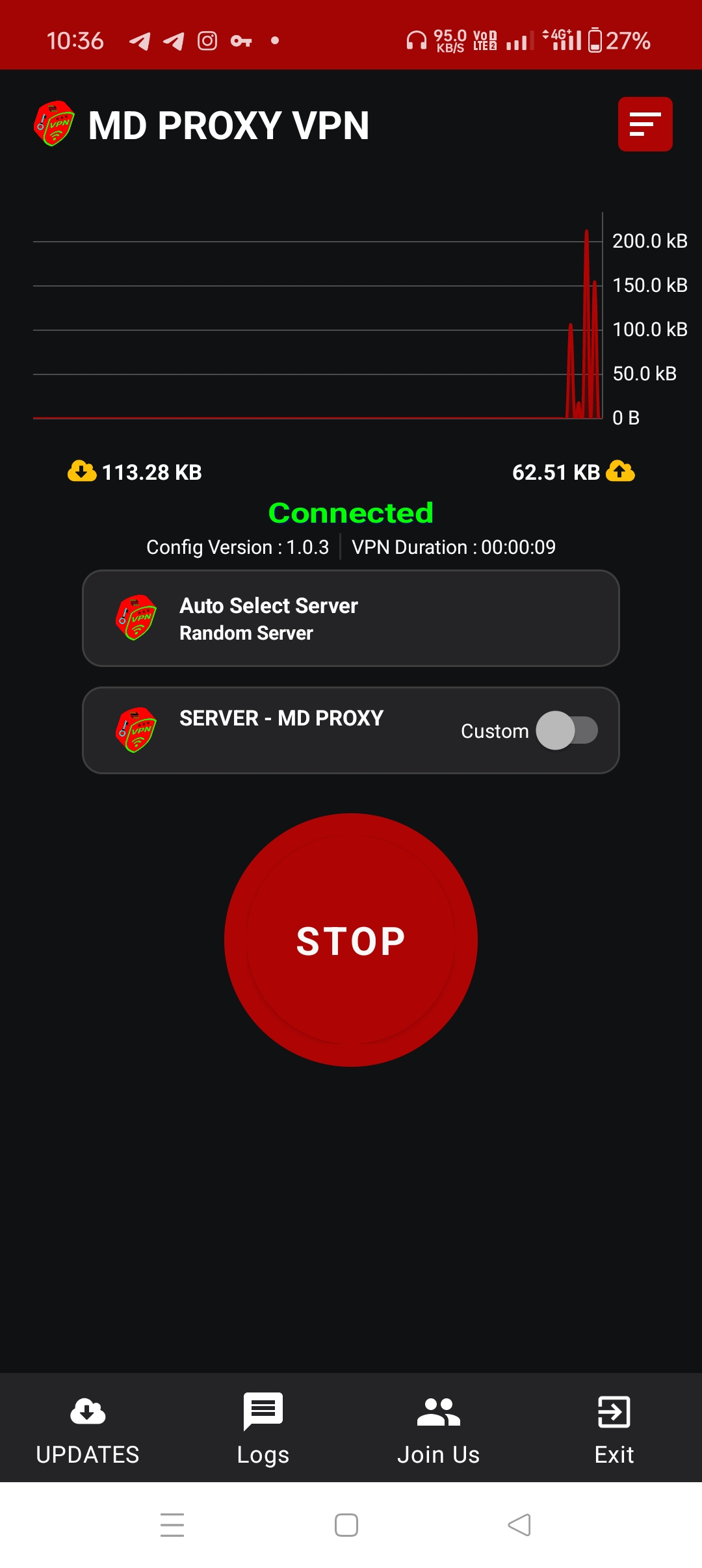The width and height of the screenshot is (702, 1568).
Task: Open the red menu button
Action: coord(645,124)
